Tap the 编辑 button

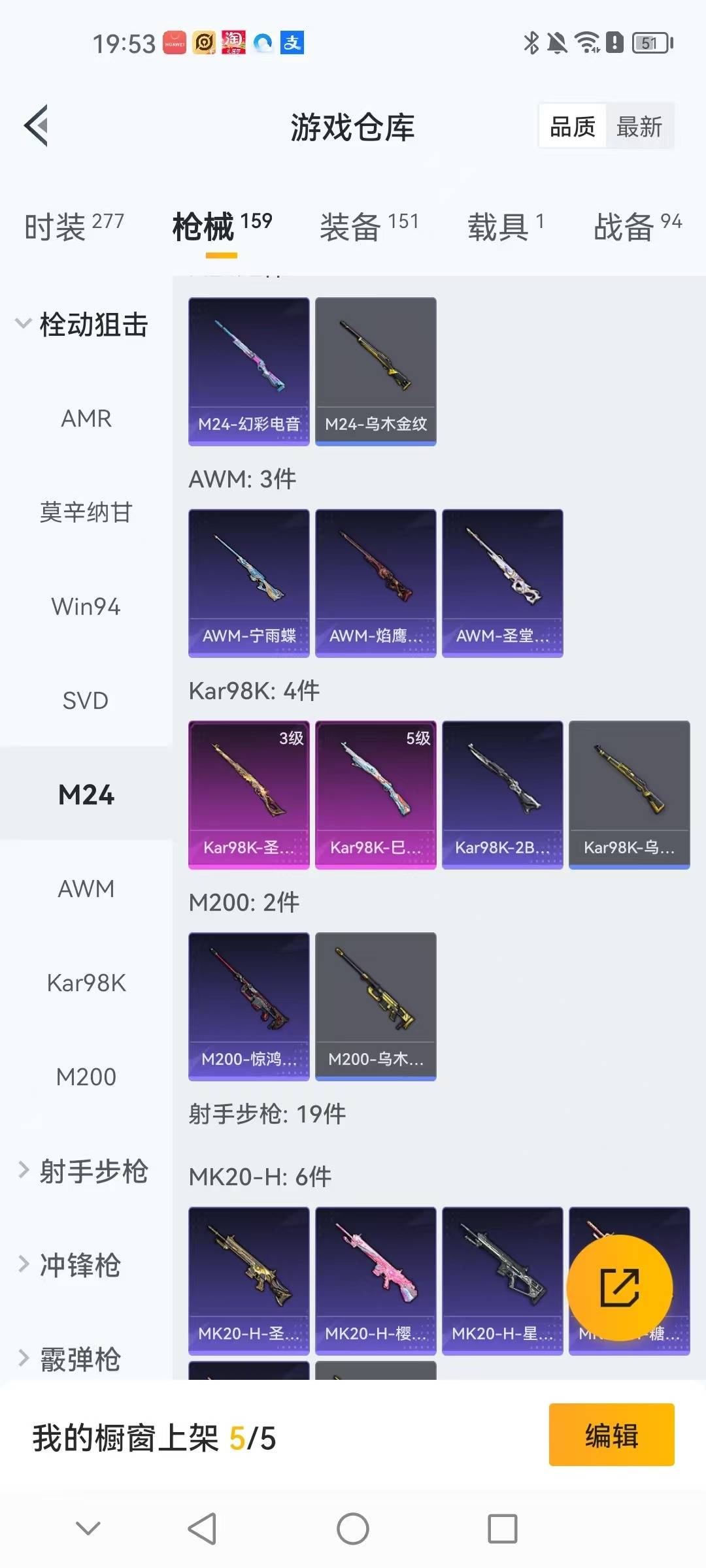point(612,1437)
